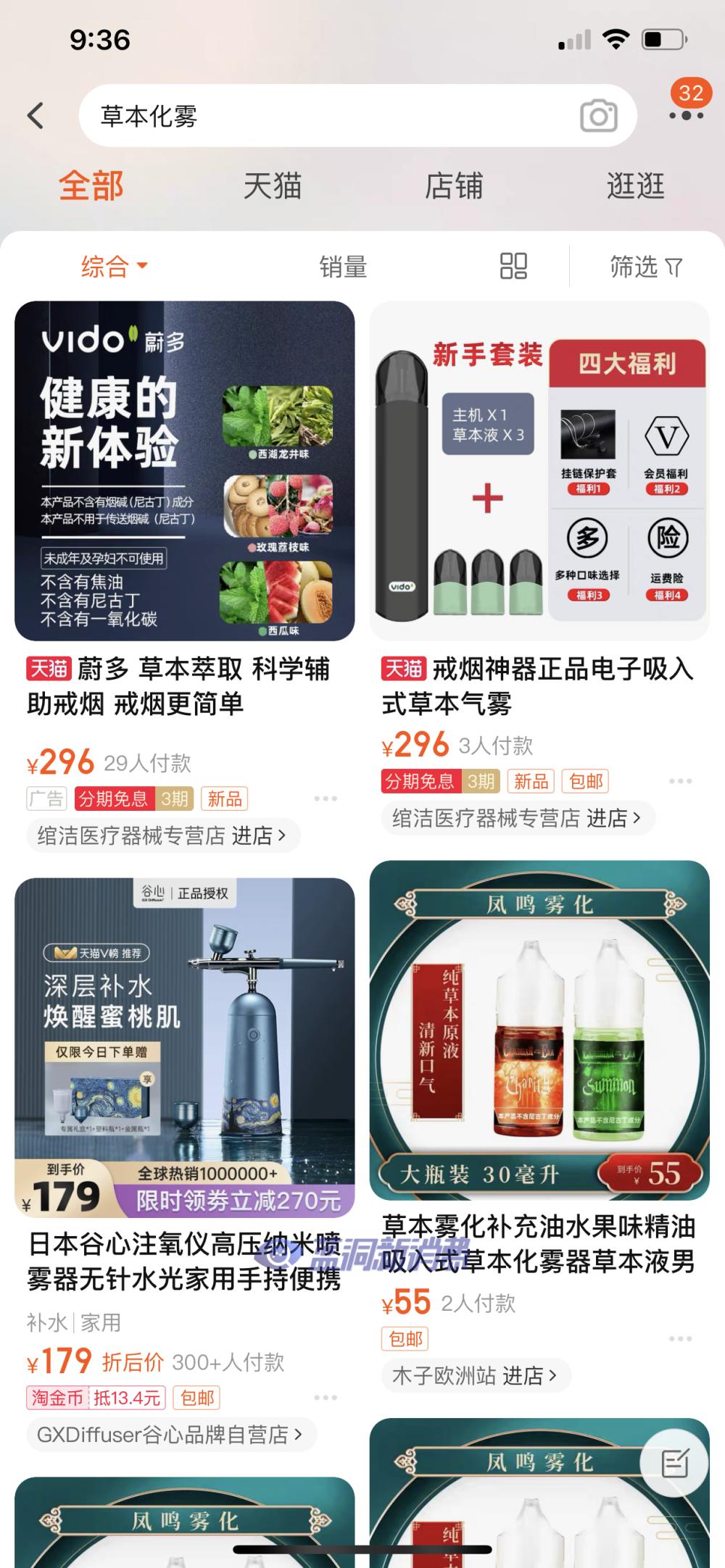This screenshot has height=1568, width=725.
Task: Expand the 综合 sort dropdown
Action: [114, 267]
